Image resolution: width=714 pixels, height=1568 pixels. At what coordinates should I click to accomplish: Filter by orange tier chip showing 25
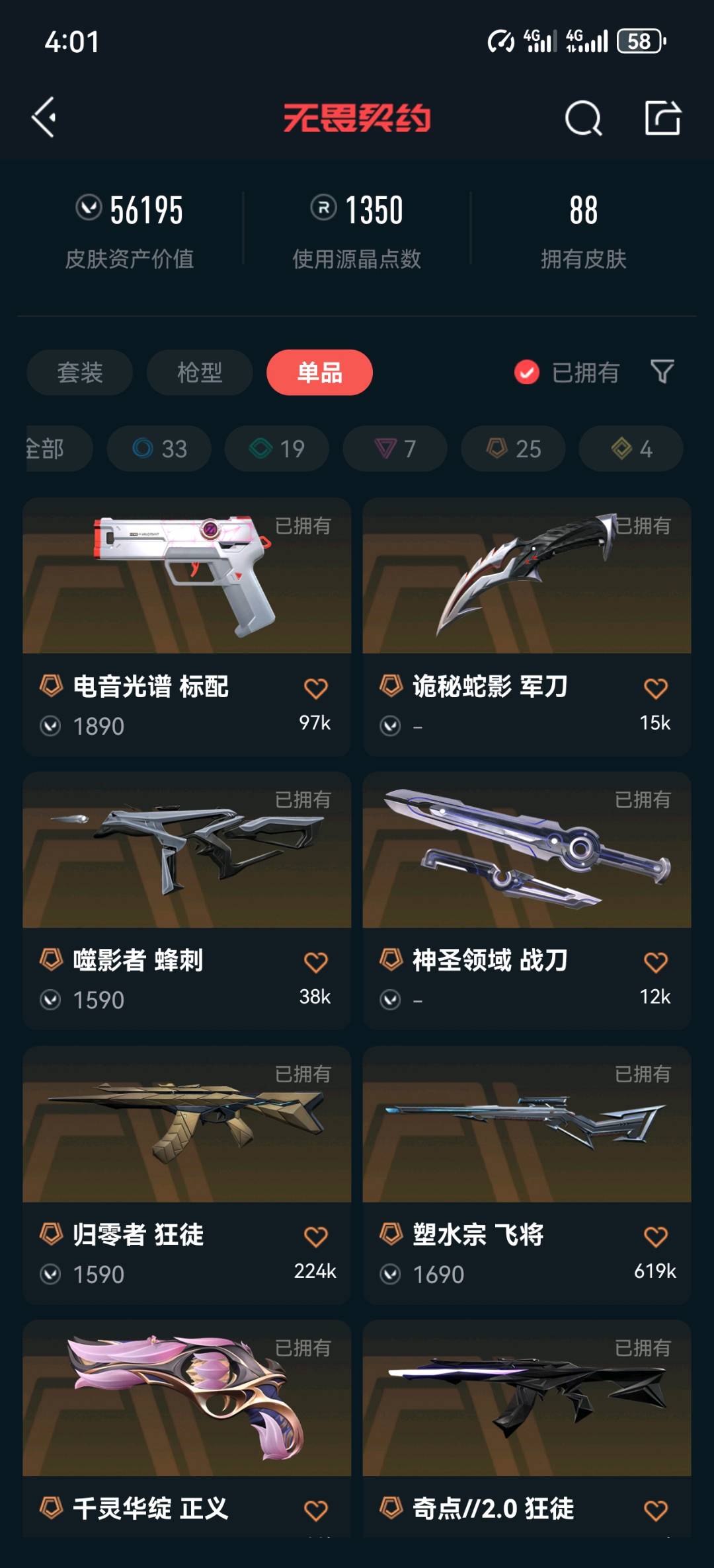513,449
